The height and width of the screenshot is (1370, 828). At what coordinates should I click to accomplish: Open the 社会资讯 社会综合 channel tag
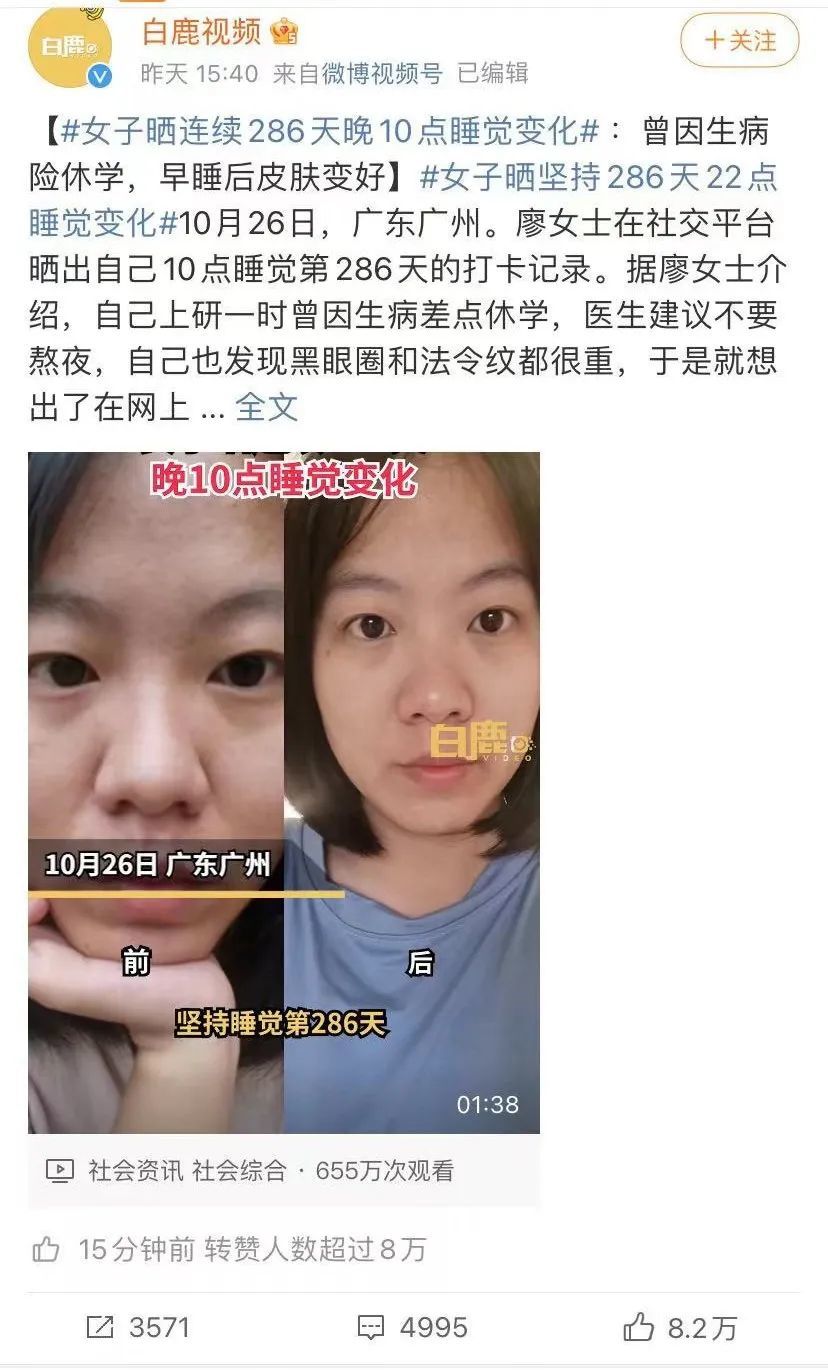click(x=188, y=1170)
